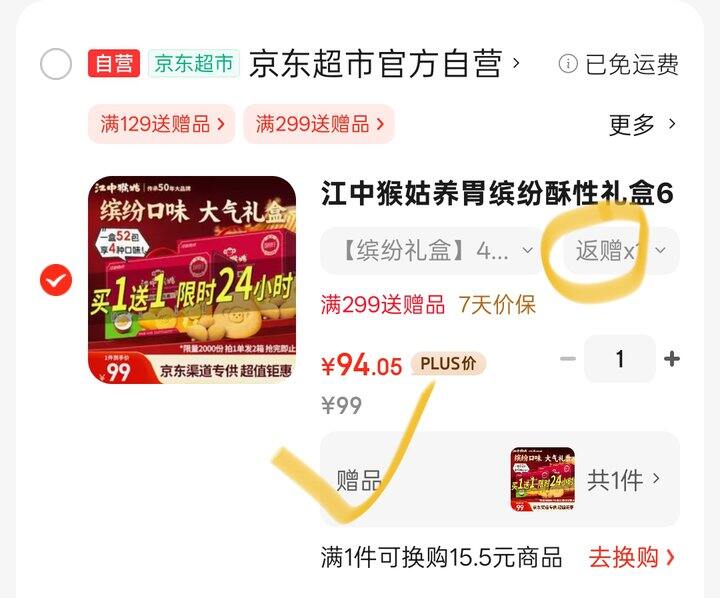This screenshot has width=720, height=598.
Task: Tap 去换购 to redeem add-on
Action: pyautogui.click(x=631, y=557)
